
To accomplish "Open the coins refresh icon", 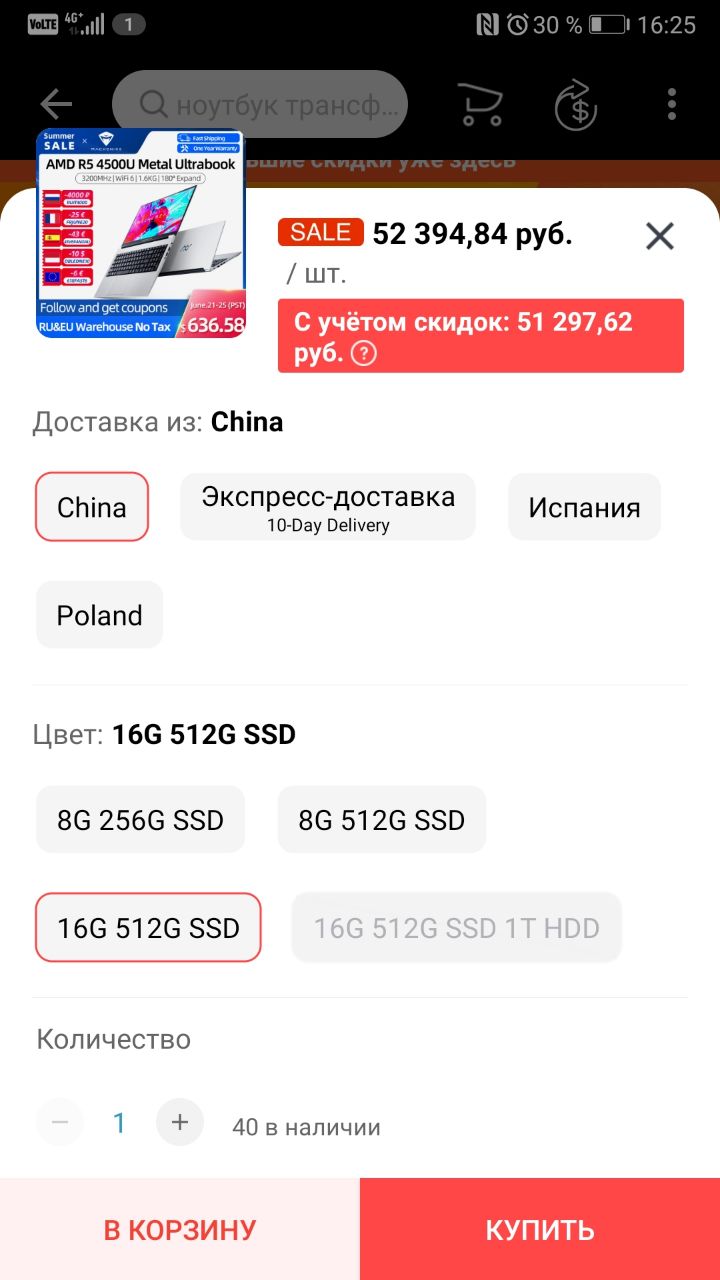I will click(576, 104).
